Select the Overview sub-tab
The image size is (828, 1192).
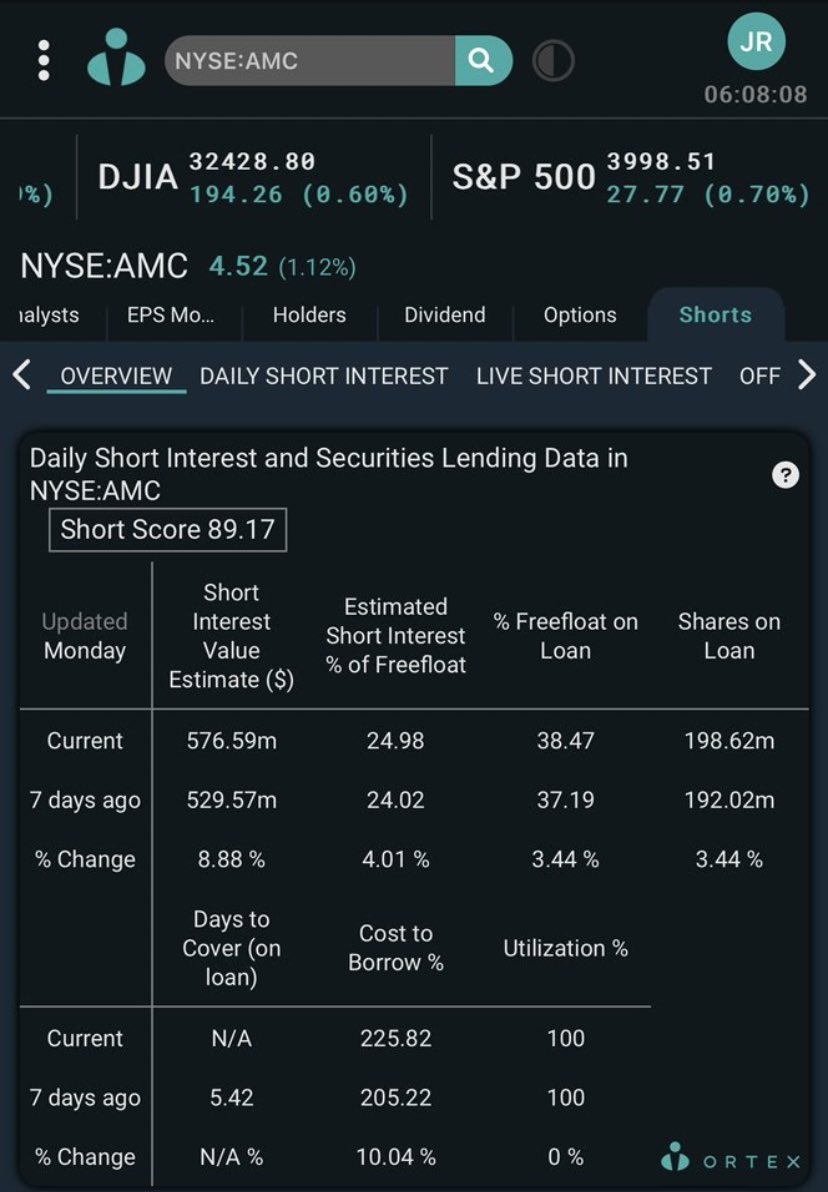tap(116, 376)
